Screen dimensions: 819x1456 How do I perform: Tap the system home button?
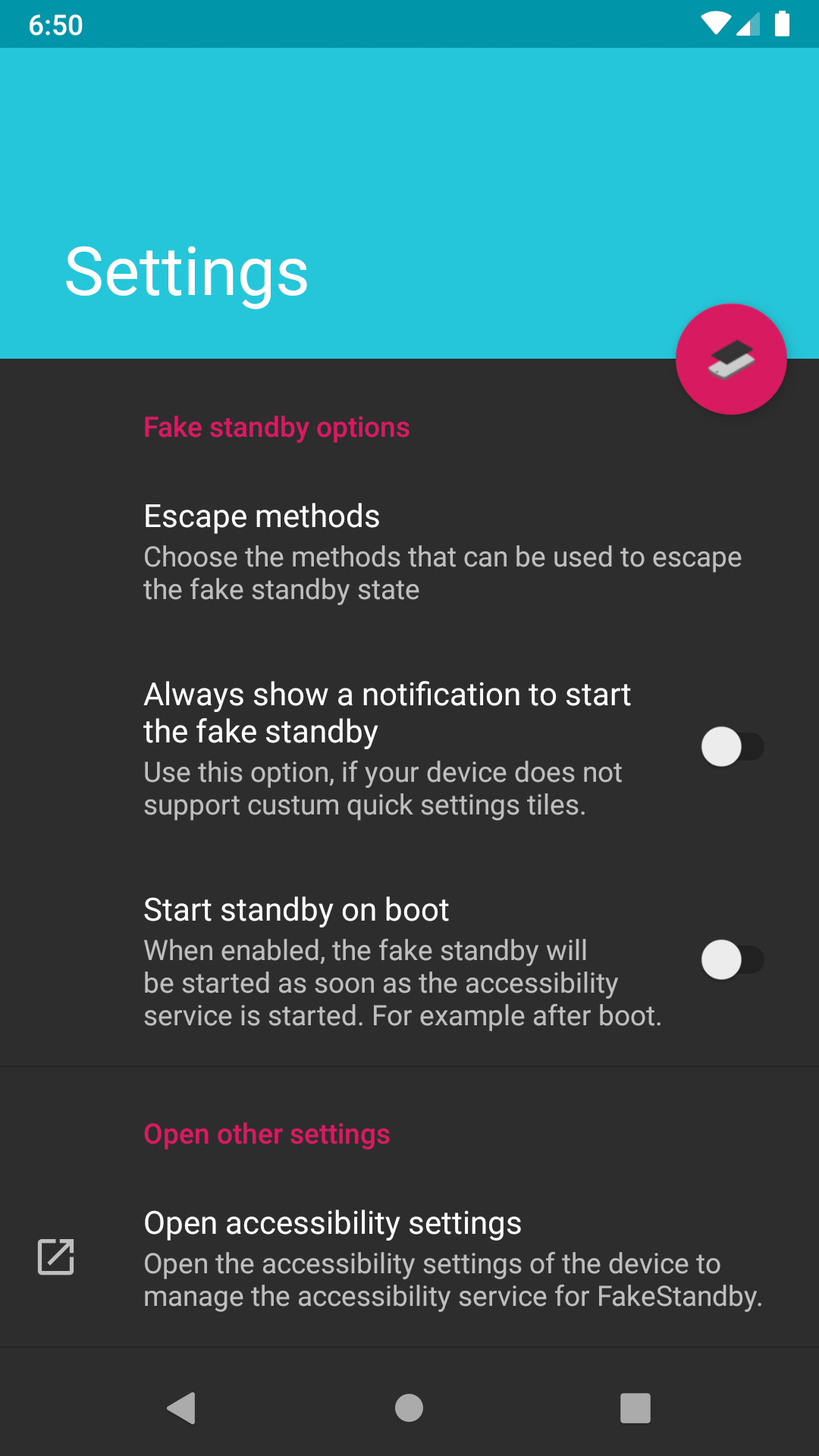[x=409, y=1408]
